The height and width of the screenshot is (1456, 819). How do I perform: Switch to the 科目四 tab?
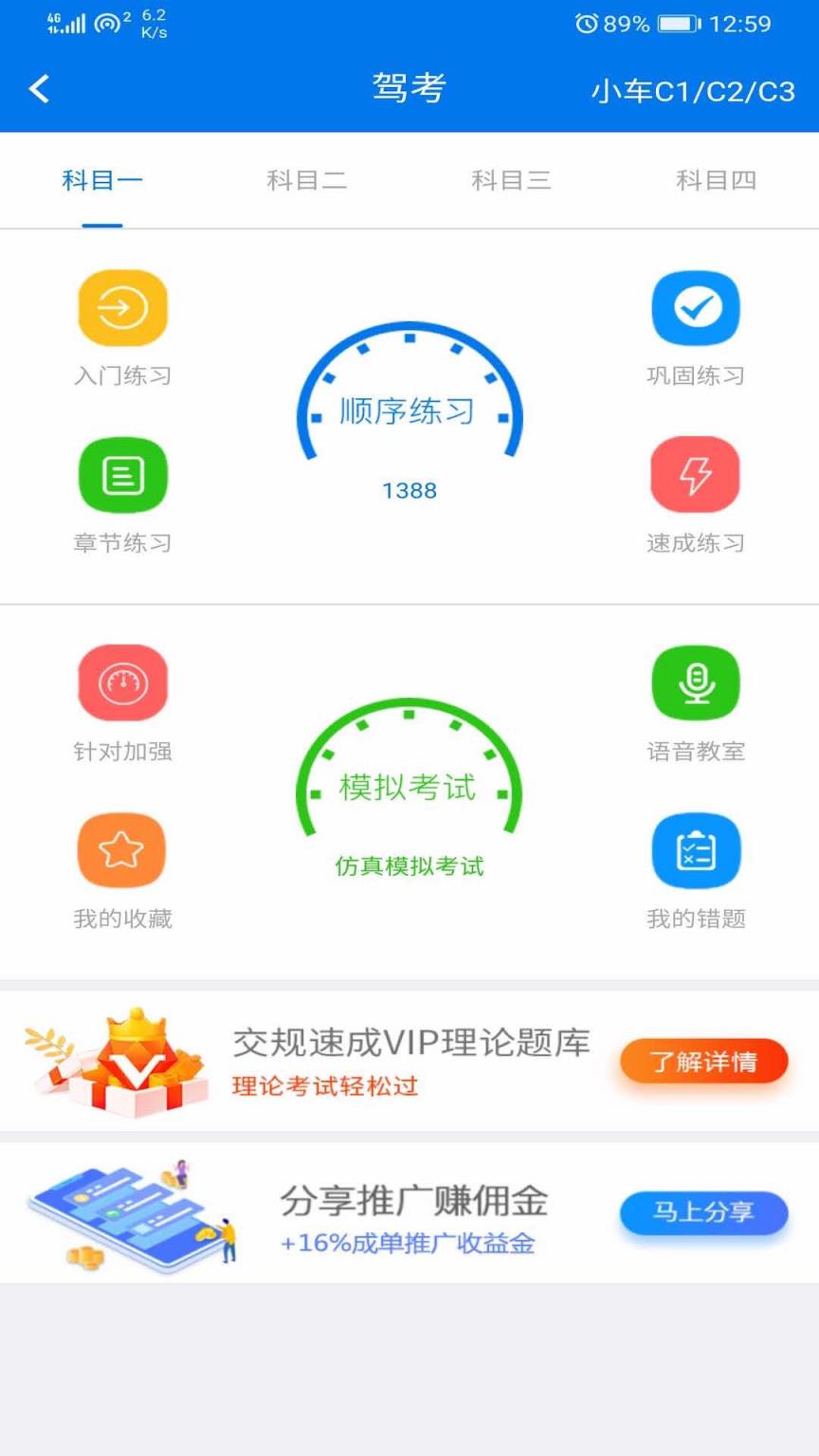coord(717,180)
